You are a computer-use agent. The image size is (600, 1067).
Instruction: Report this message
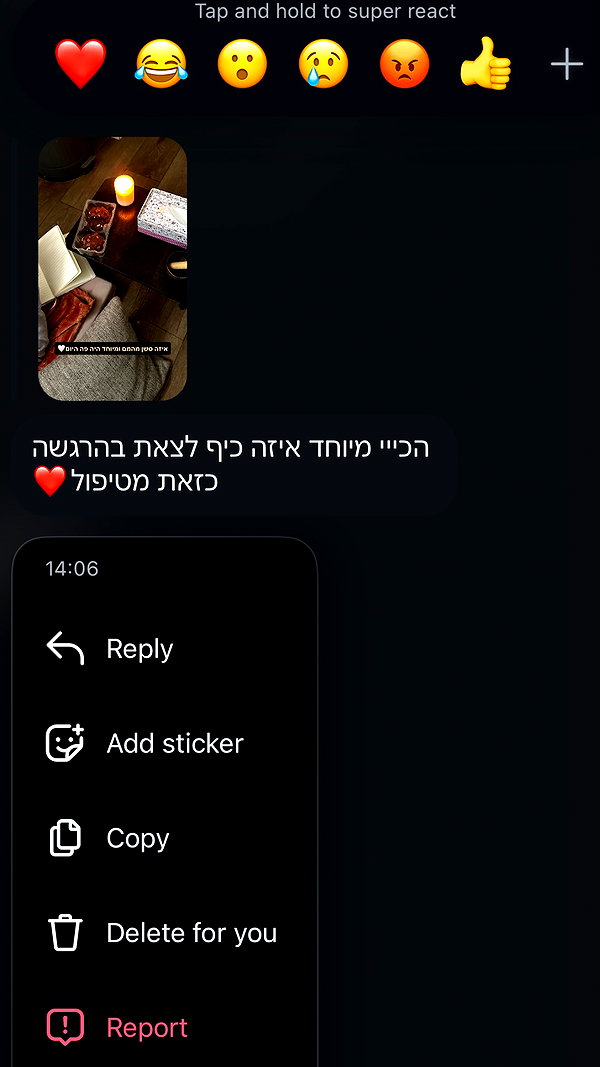(165, 1027)
